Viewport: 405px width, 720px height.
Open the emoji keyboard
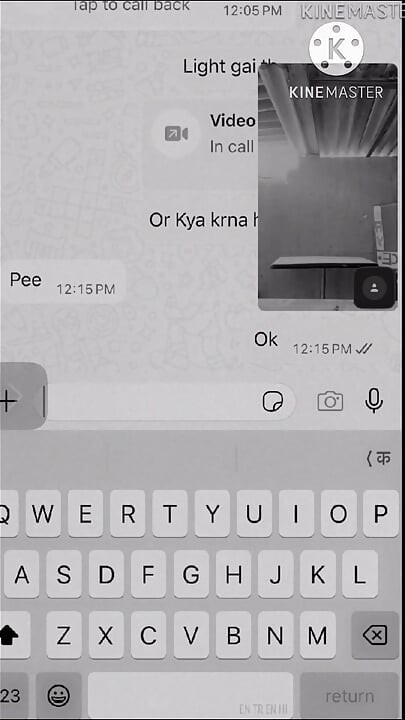(x=59, y=696)
